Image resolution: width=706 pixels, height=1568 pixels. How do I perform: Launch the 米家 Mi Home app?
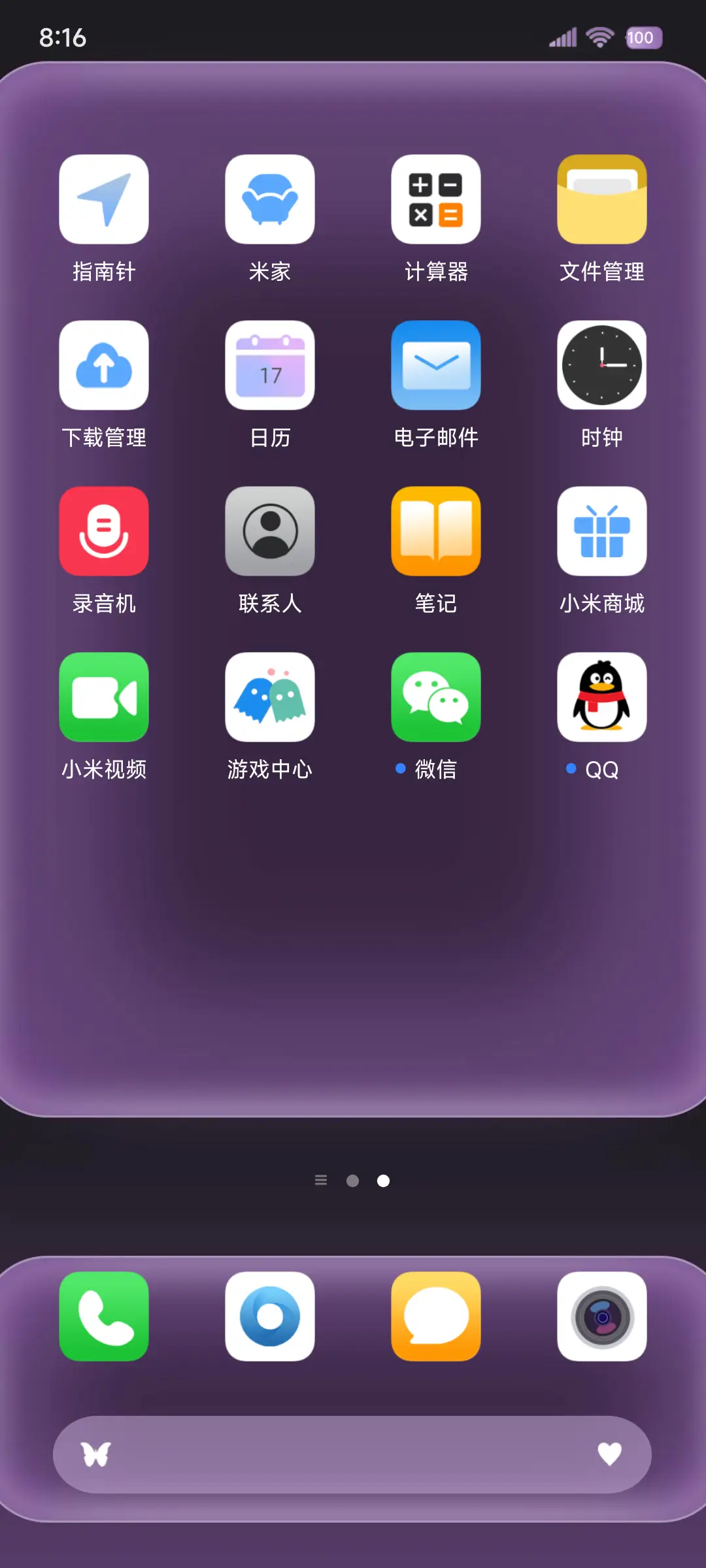click(x=270, y=199)
